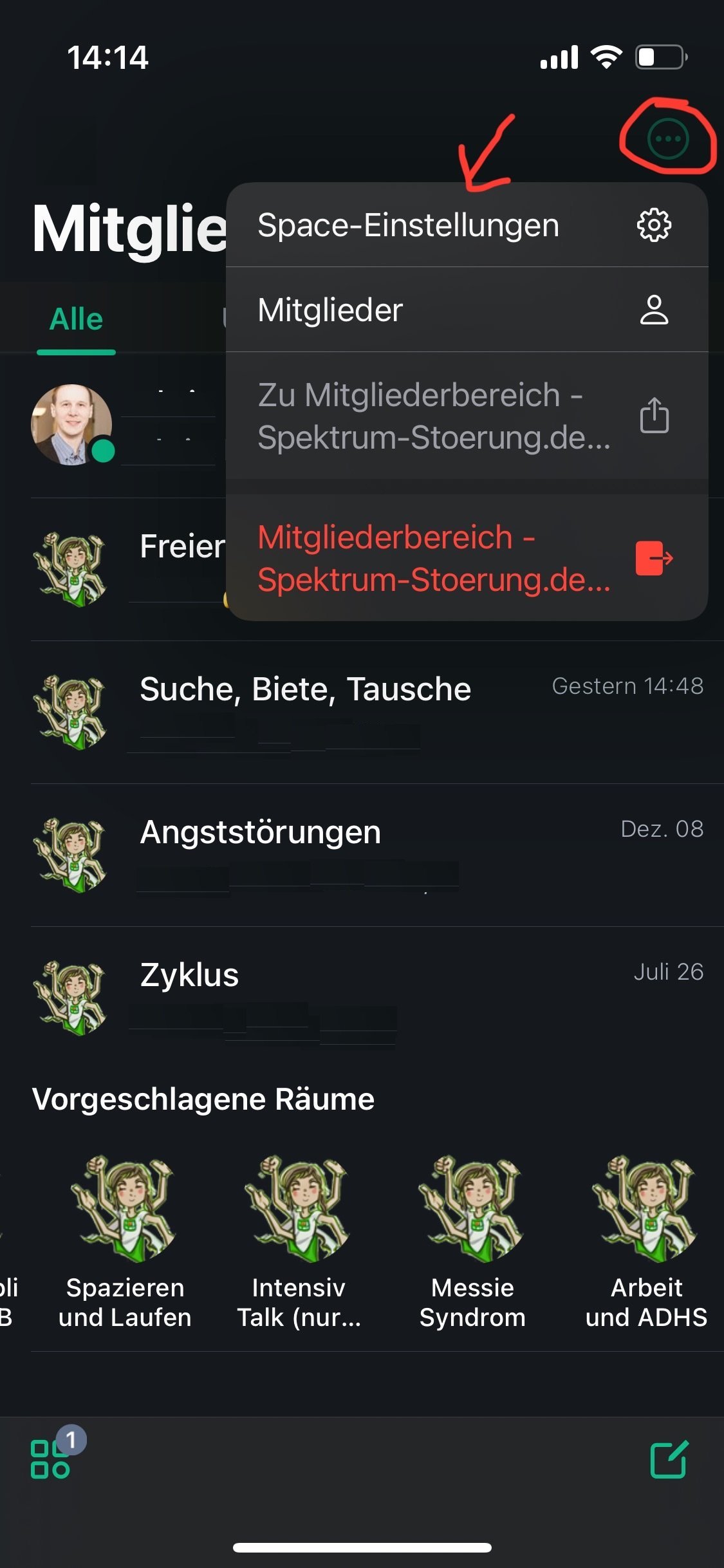Share invite via Zu Mitgliederbereich option
The width and height of the screenshot is (724, 1568).
466,416
